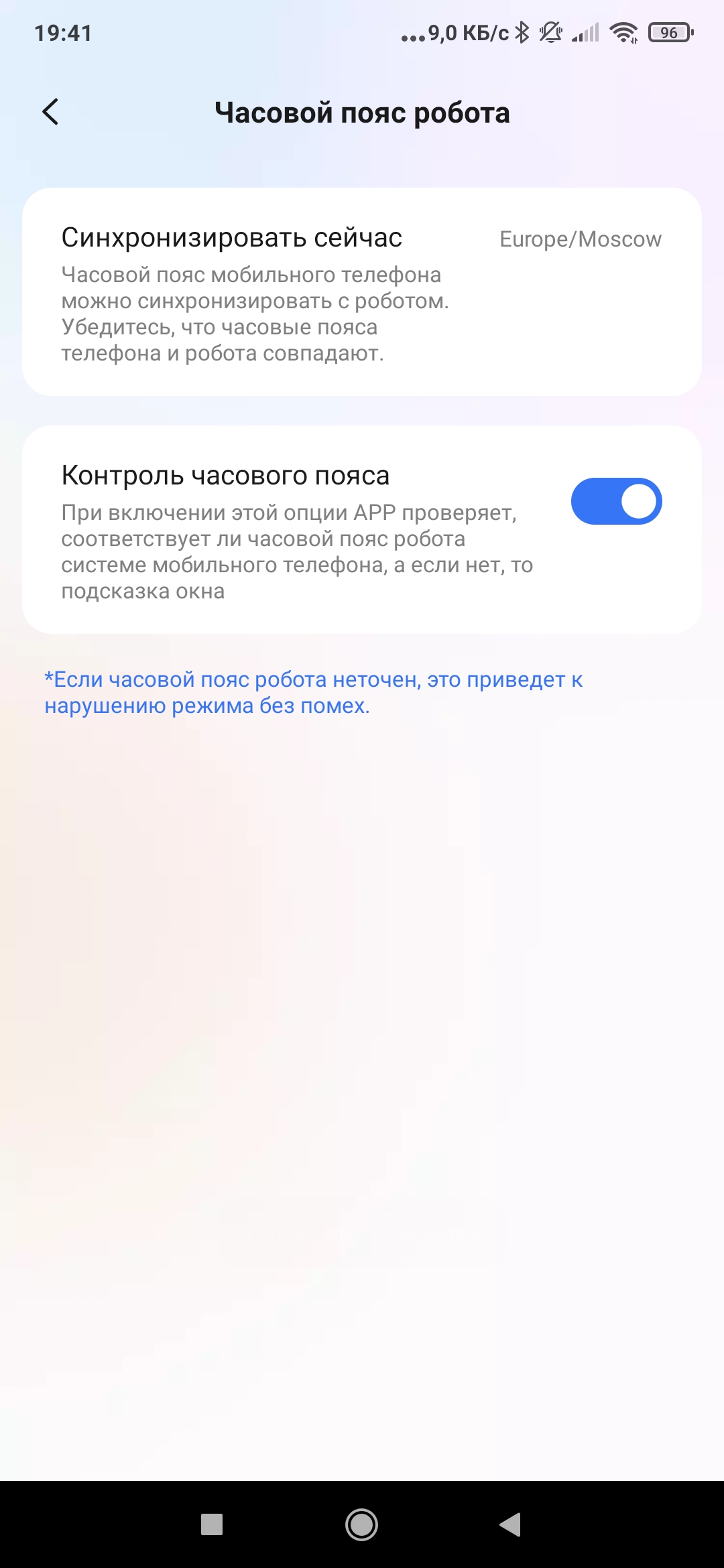Disable Контроль часового пояса switch

[x=616, y=501]
